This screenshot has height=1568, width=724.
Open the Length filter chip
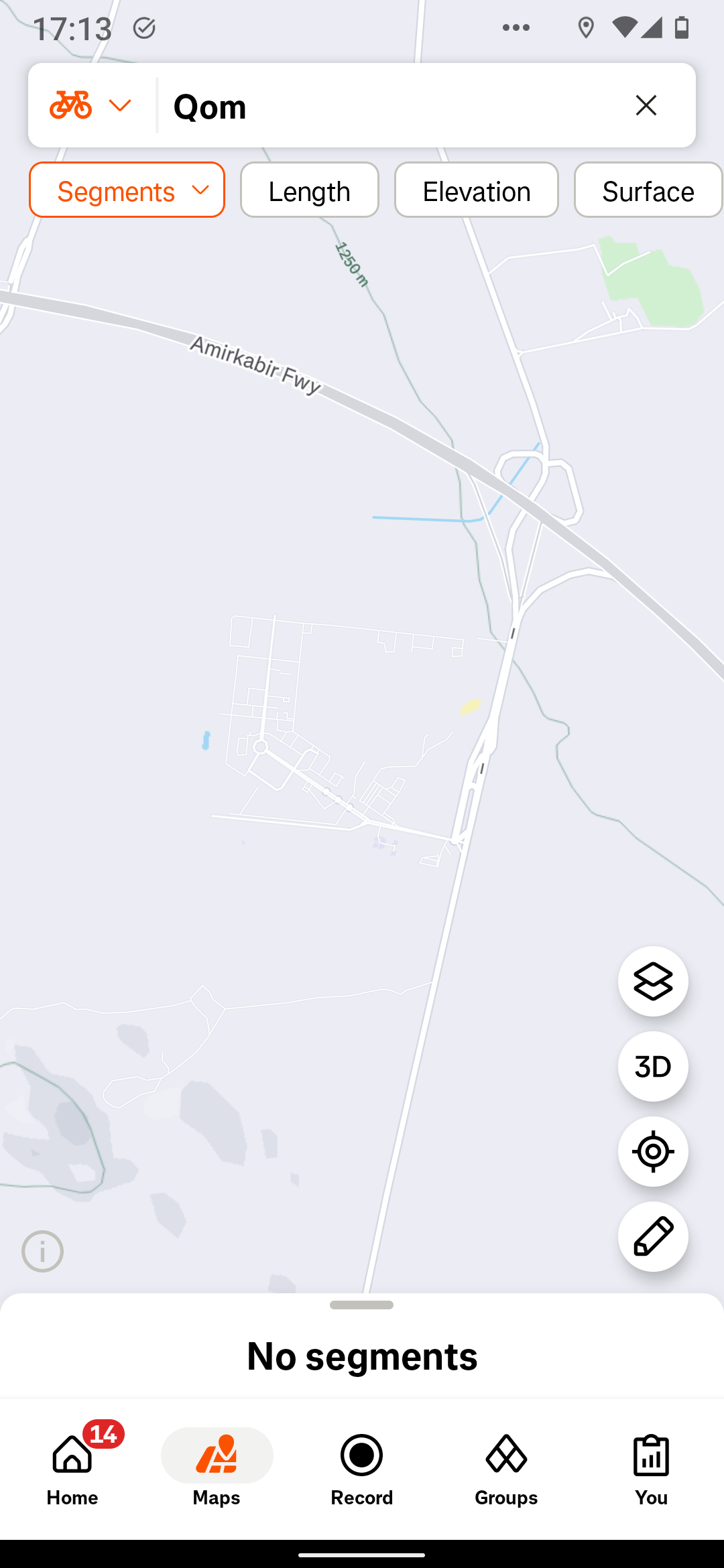click(x=310, y=190)
